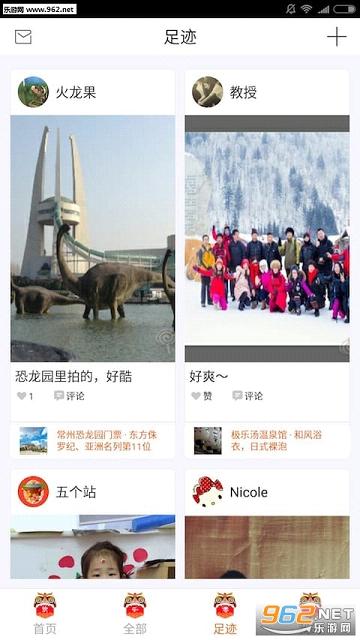Image resolution: width=360 pixels, height=640 pixels.
Task: View the snowy group photo by 教授
Action: (267, 238)
